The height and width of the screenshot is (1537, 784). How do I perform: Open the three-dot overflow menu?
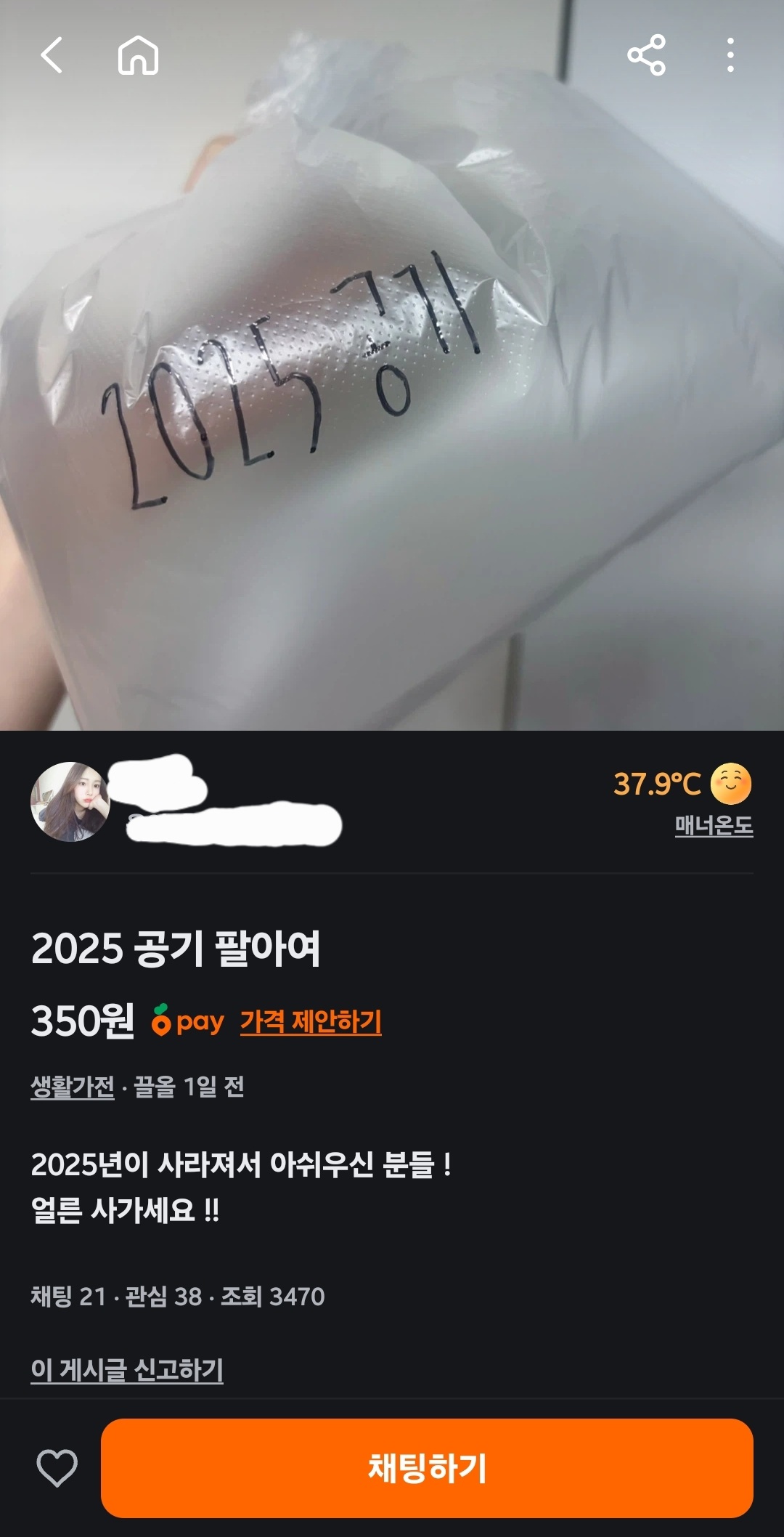730,55
